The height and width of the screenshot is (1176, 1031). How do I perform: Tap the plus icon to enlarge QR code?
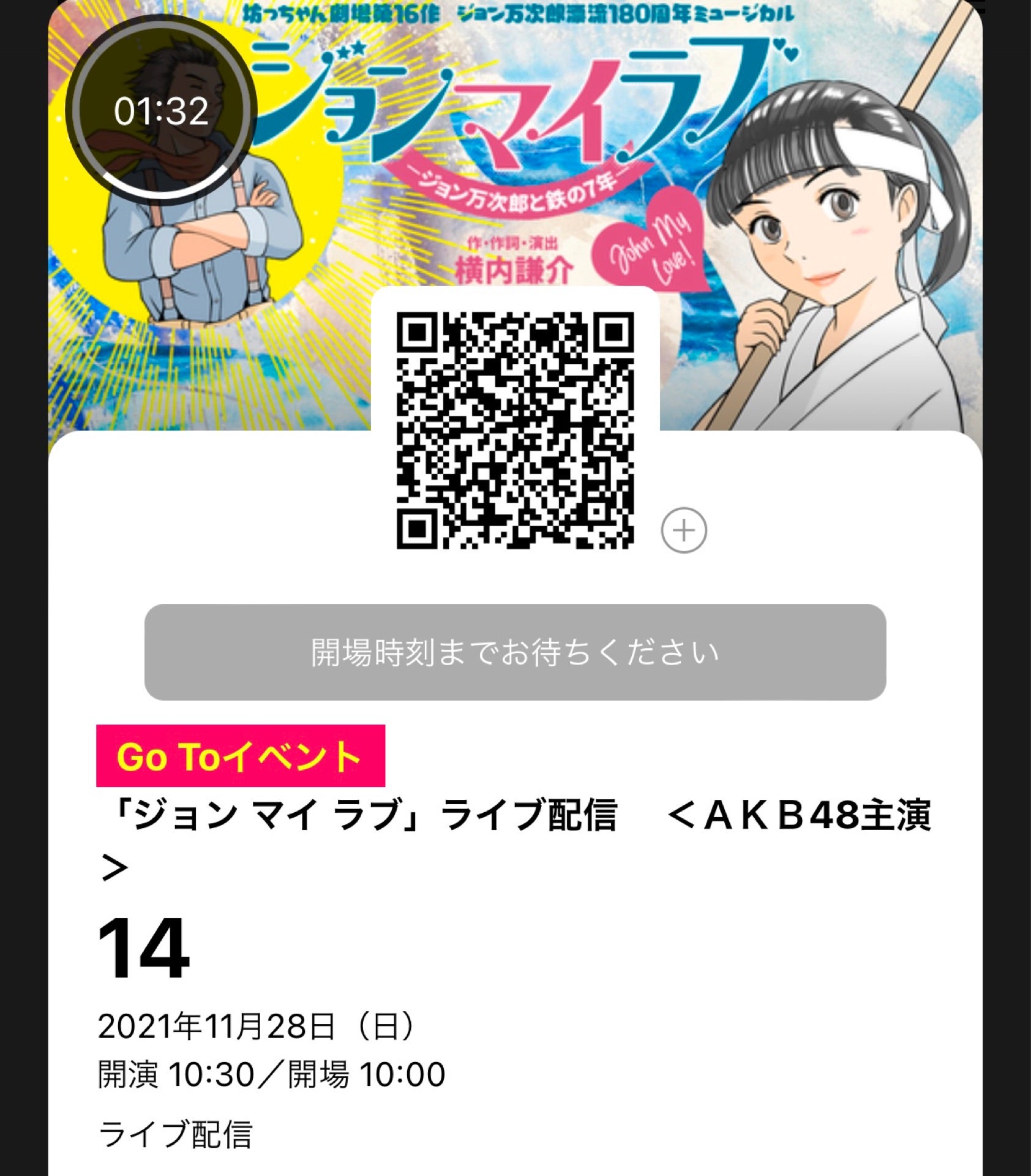[x=684, y=530]
